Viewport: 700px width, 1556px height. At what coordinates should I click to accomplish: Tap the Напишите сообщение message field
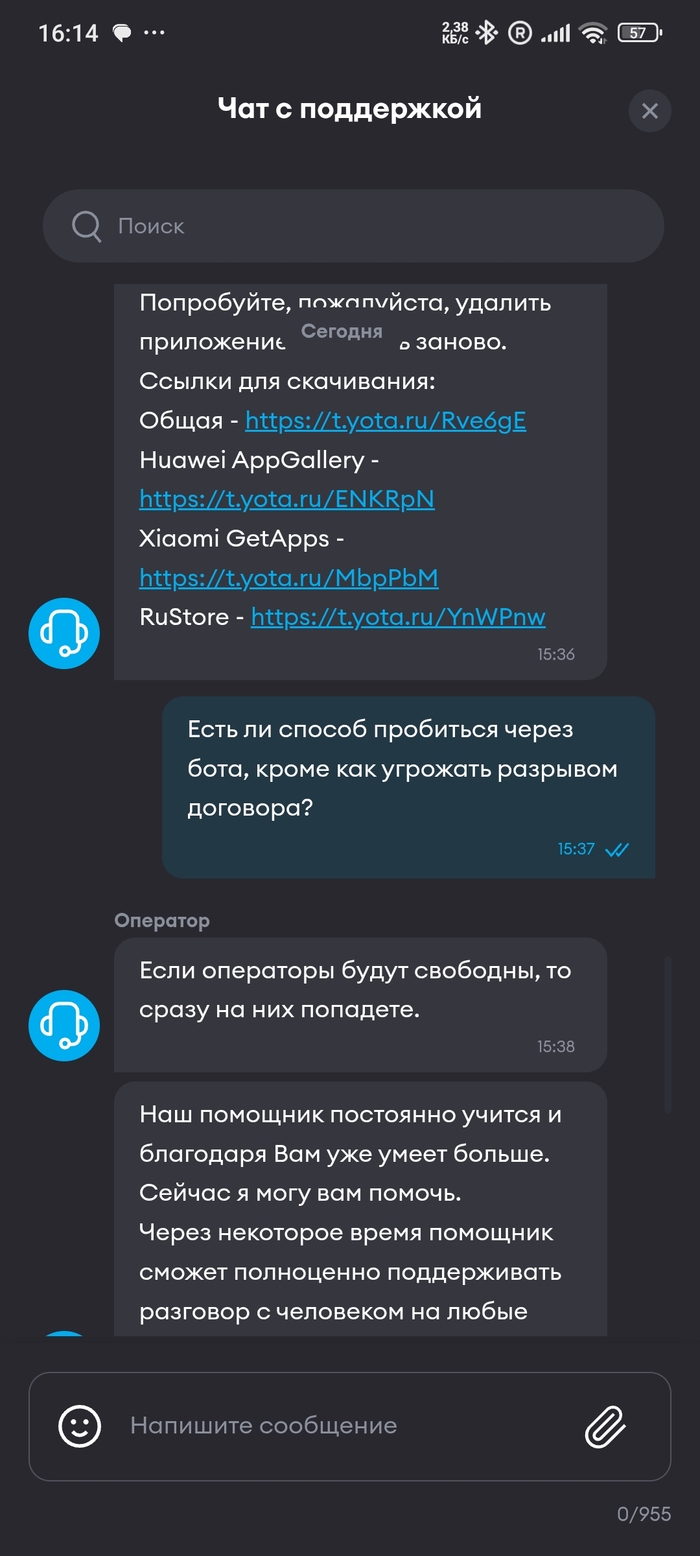[340, 1426]
